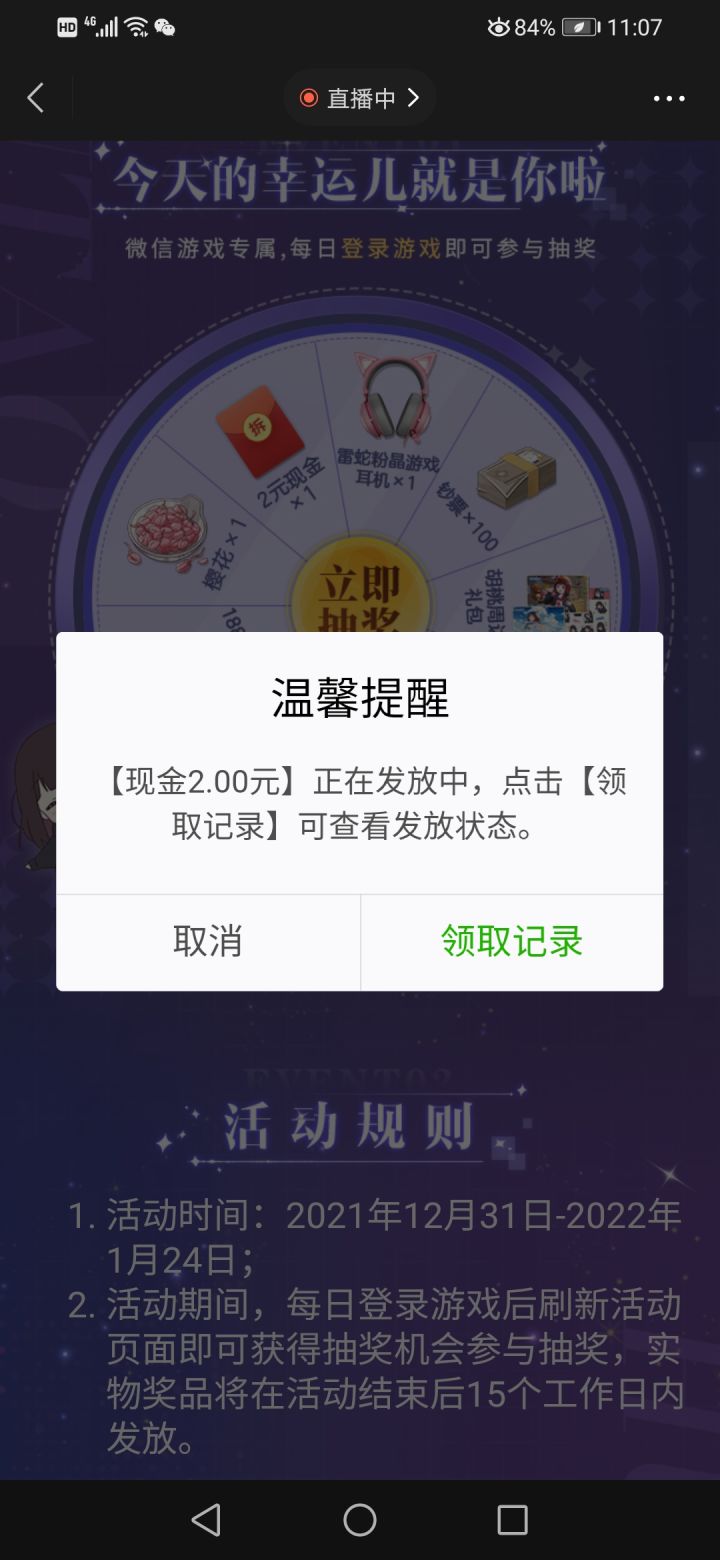Tap 取消 to dismiss the reminder dialog
Viewport: 720px width, 1560px height.
coord(208,940)
